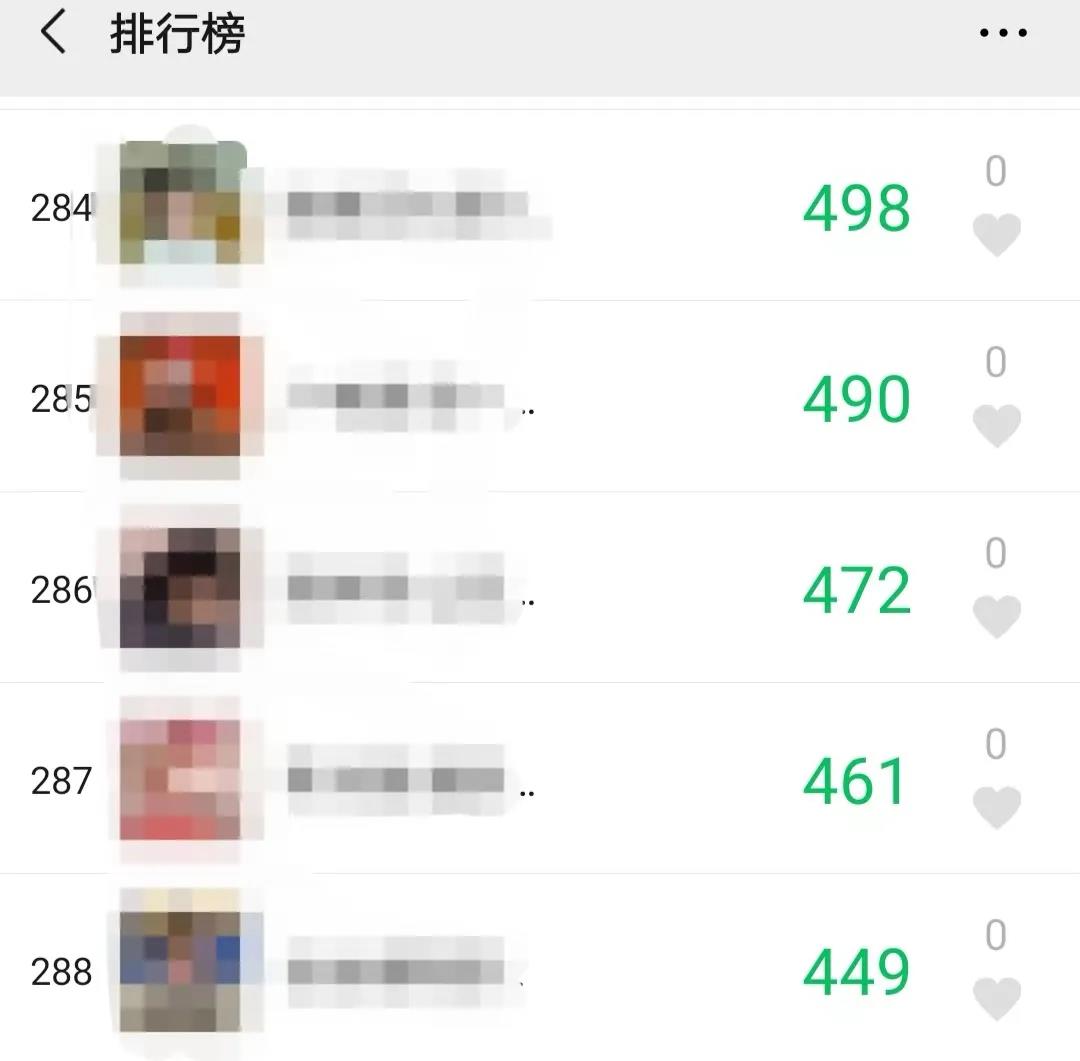1080x1061 pixels.
Task: Go back from the 排行榜 page
Action: [52, 34]
